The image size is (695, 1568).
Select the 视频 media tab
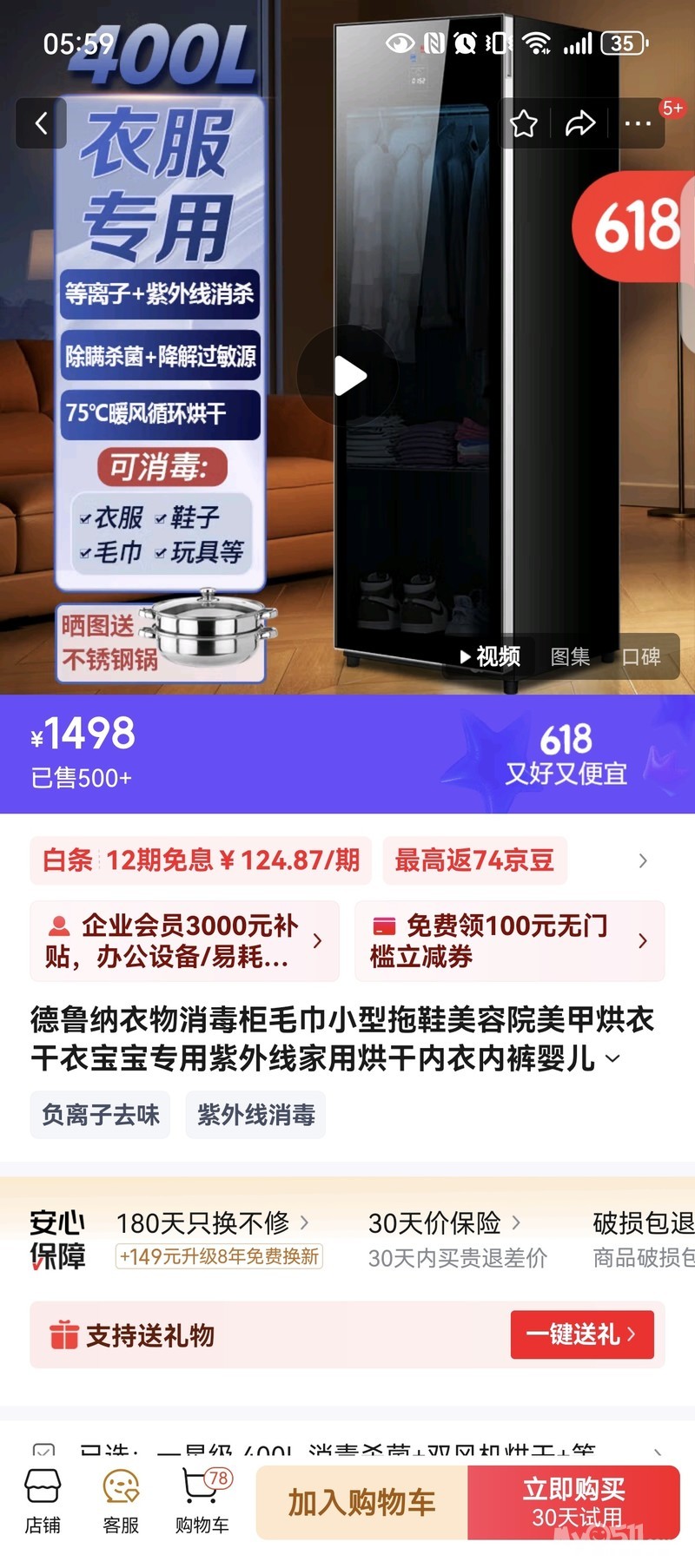(x=491, y=657)
